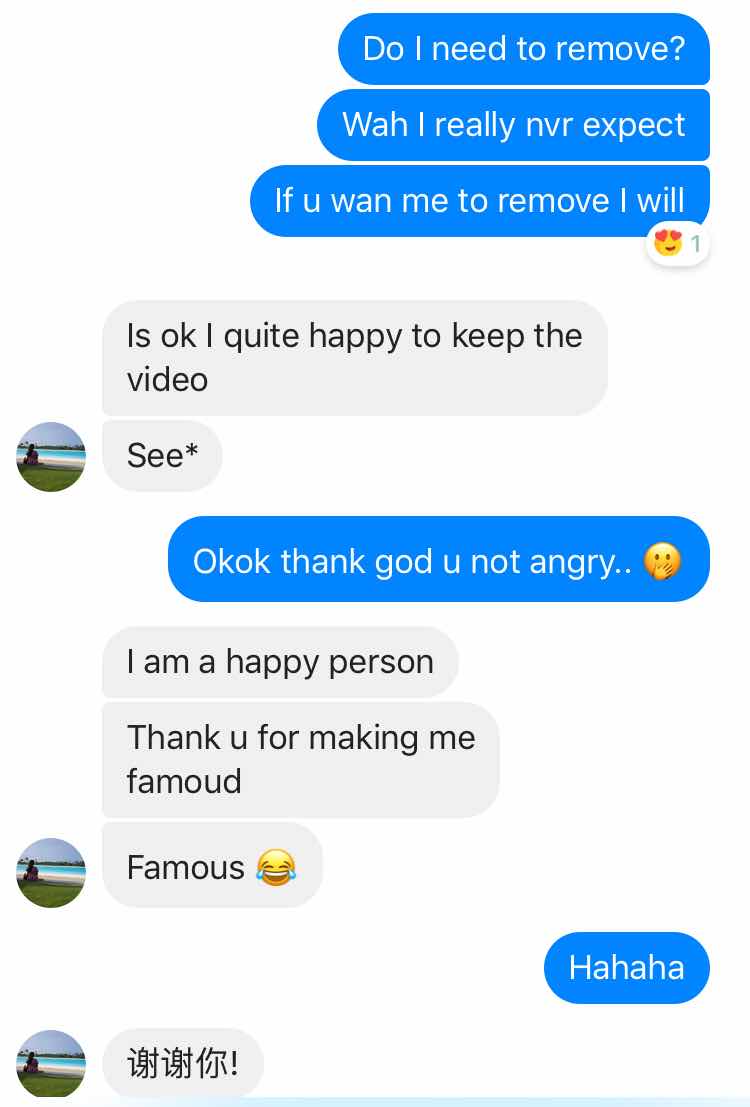View sender's avatar beside "谢谢你!"

(51, 1064)
